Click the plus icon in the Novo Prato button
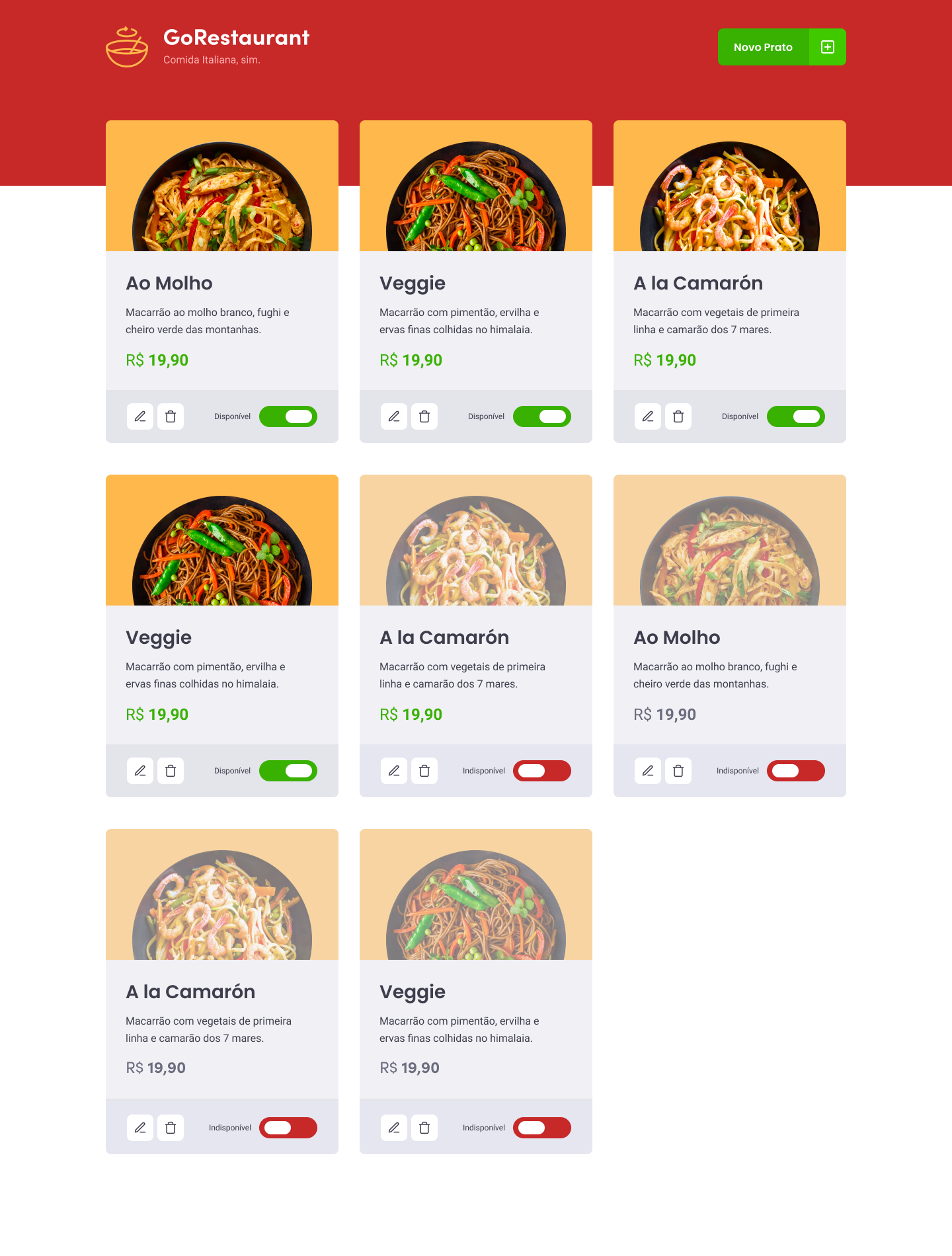The height and width of the screenshot is (1256, 952). pos(826,46)
